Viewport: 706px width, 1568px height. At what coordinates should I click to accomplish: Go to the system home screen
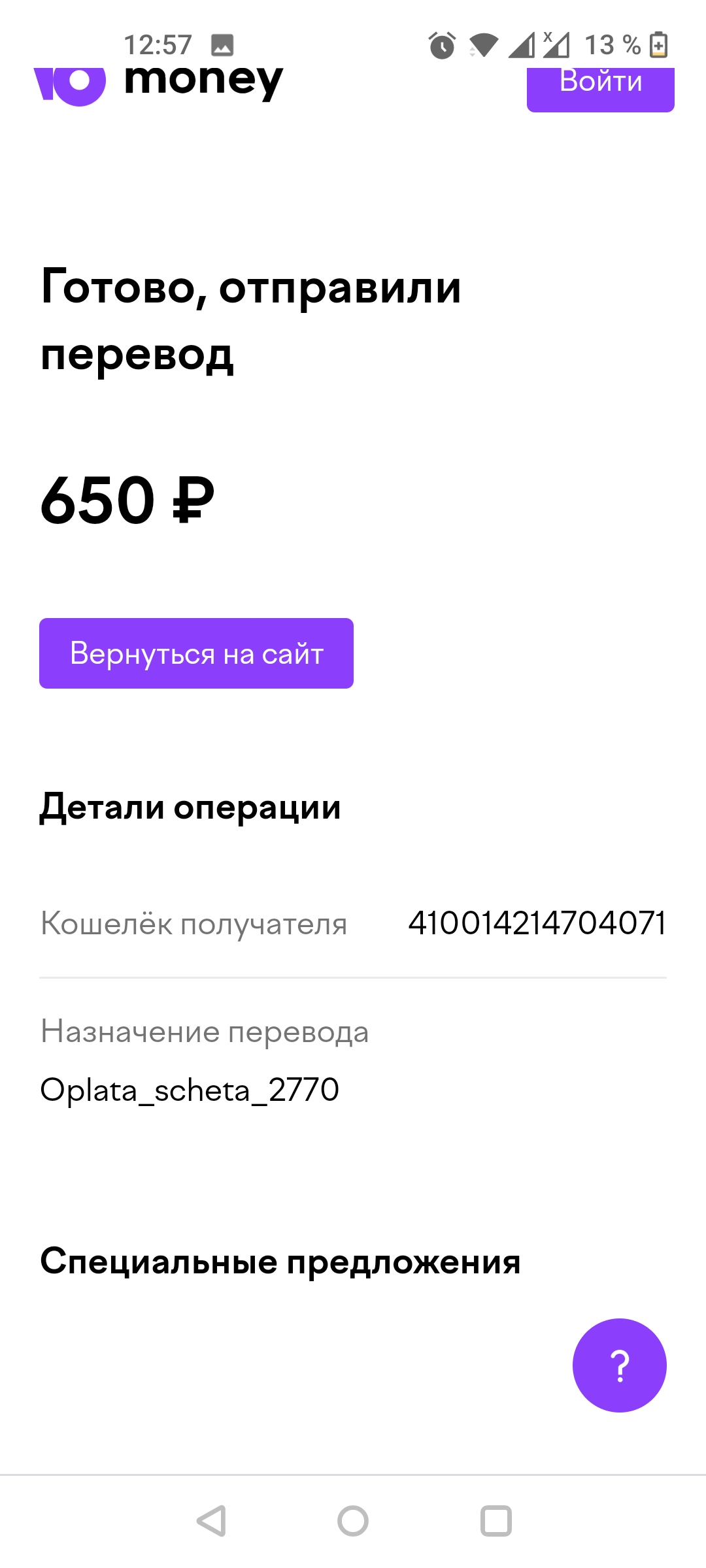pos(353,1521)
